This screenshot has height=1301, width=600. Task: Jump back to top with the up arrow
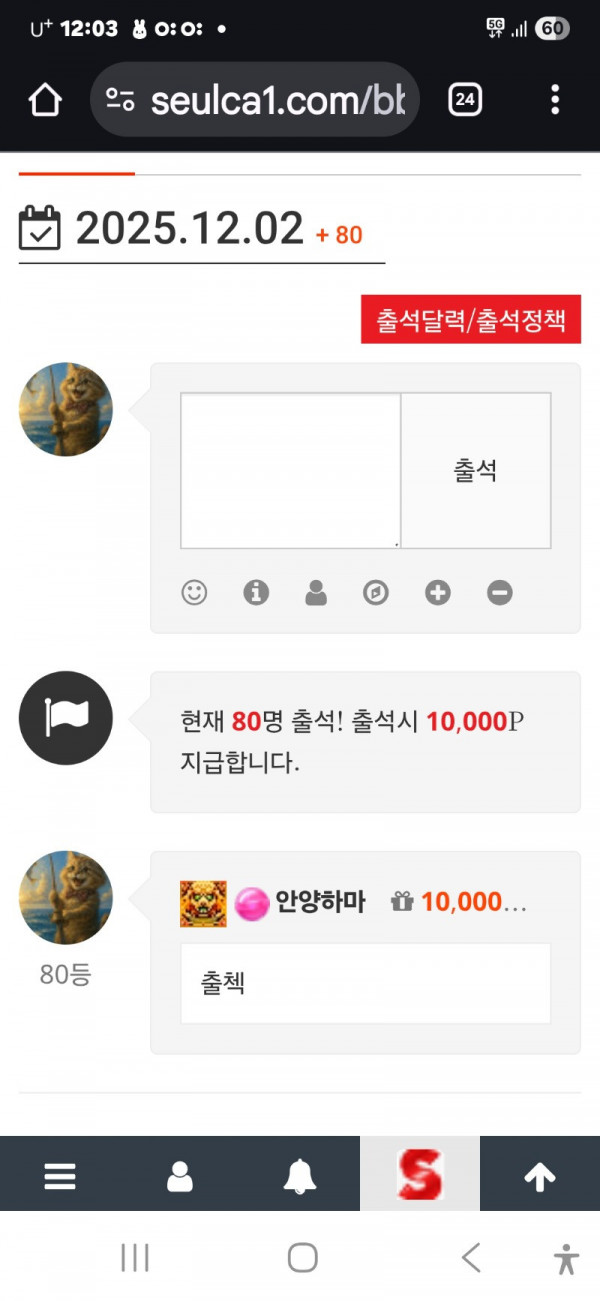click(x=540, y=1177)
